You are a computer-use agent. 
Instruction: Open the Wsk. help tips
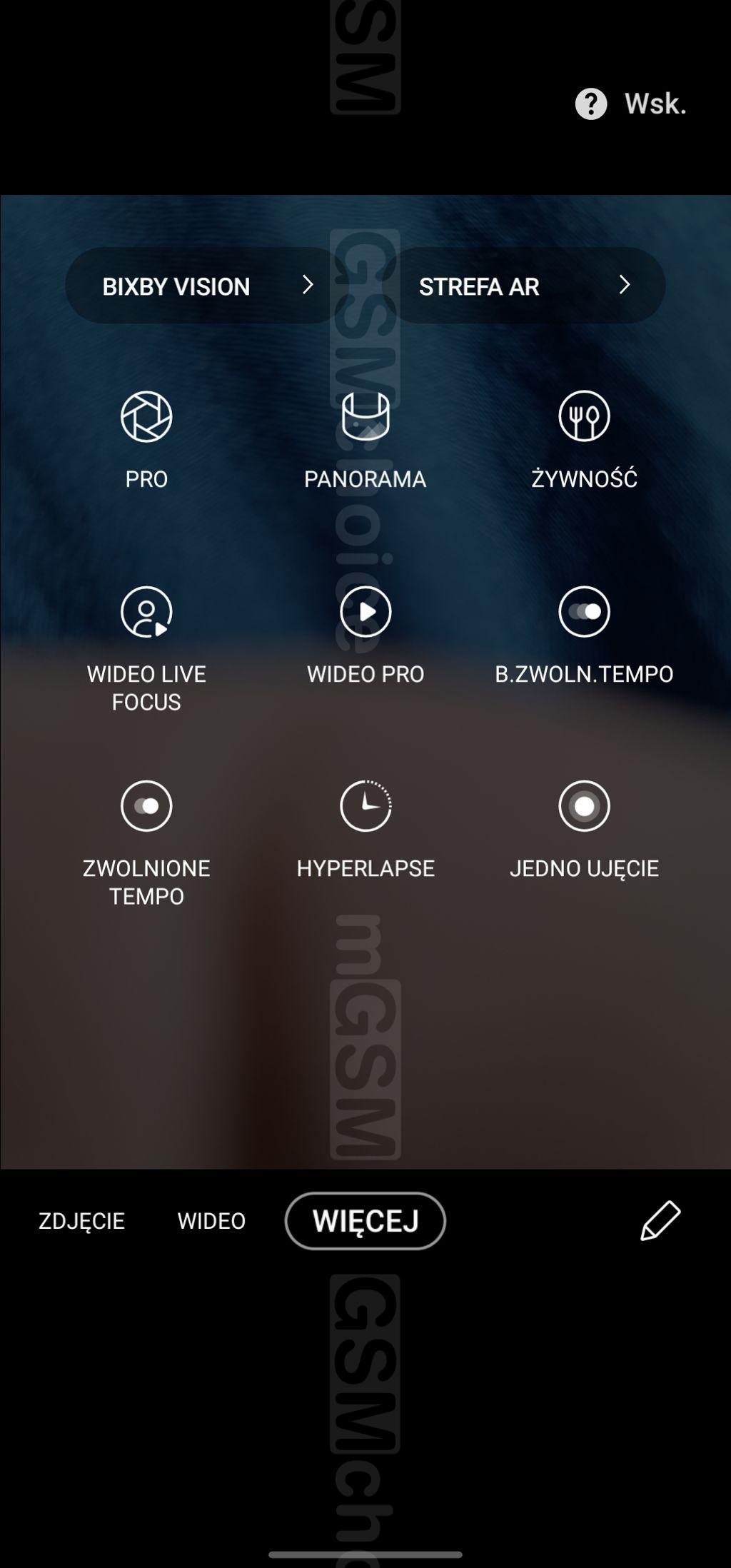(630, 104)
